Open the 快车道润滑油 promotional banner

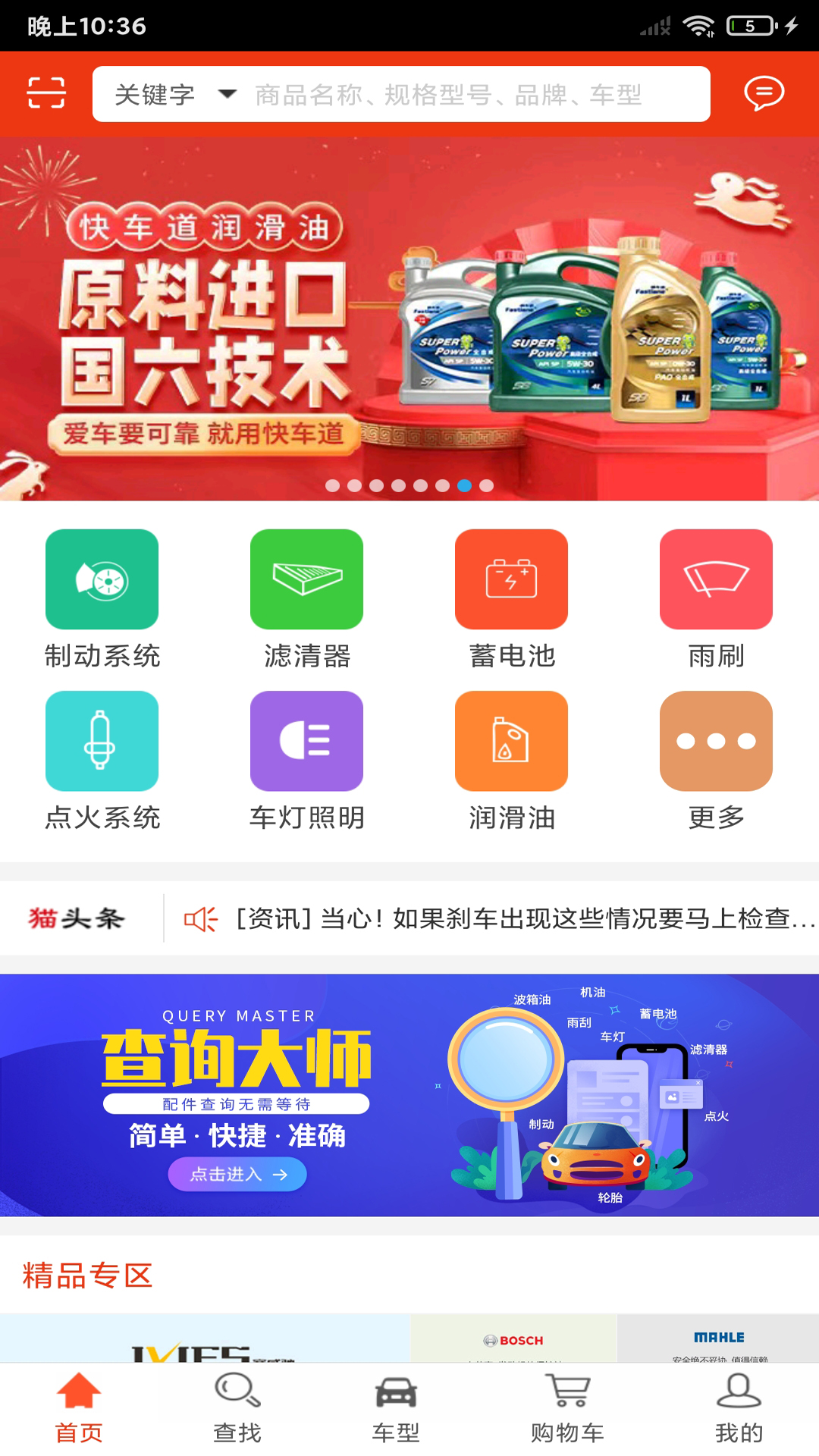click(x=409, y=318)
